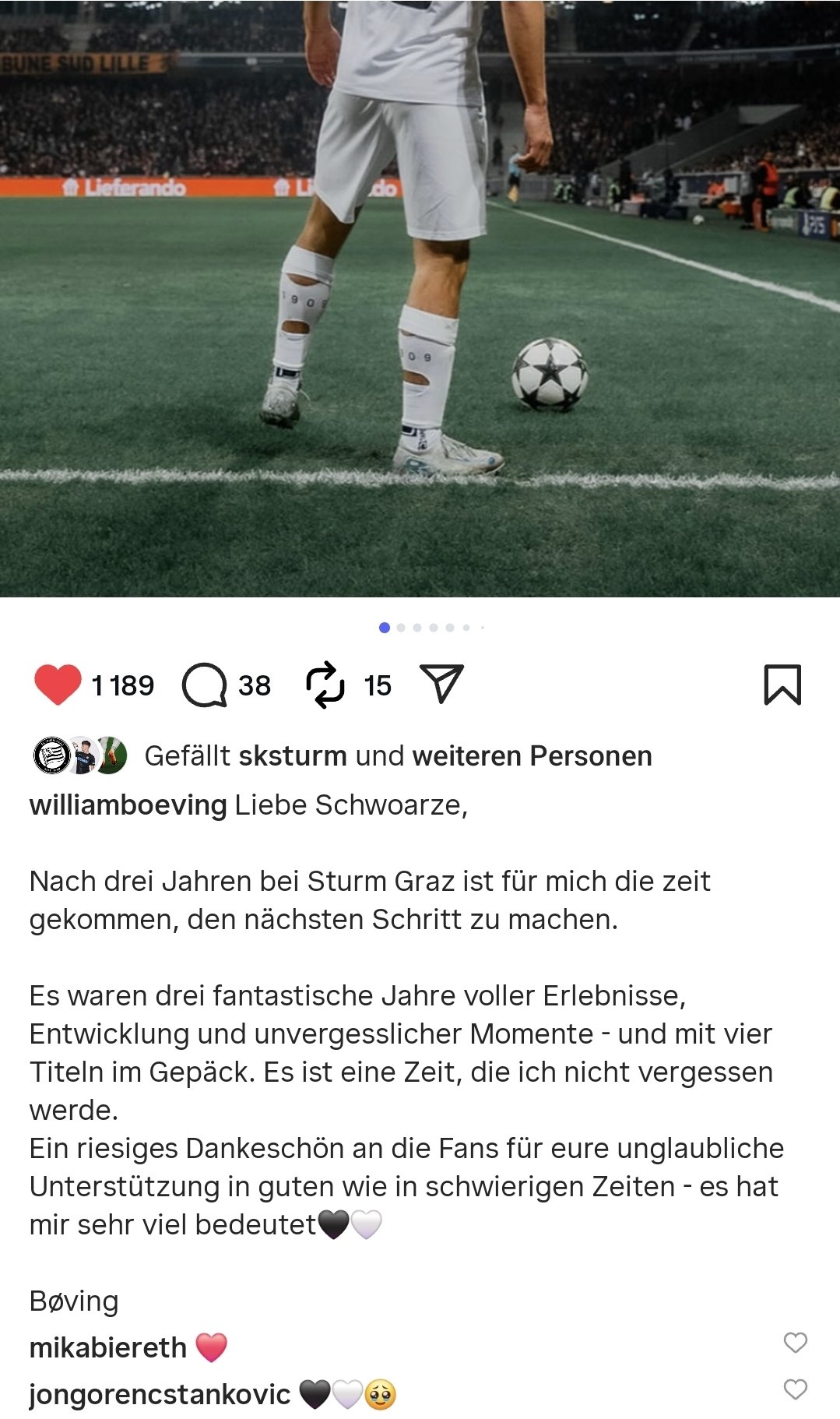
Task: Open the comments speech bubble icon
Action: point(204,685)
